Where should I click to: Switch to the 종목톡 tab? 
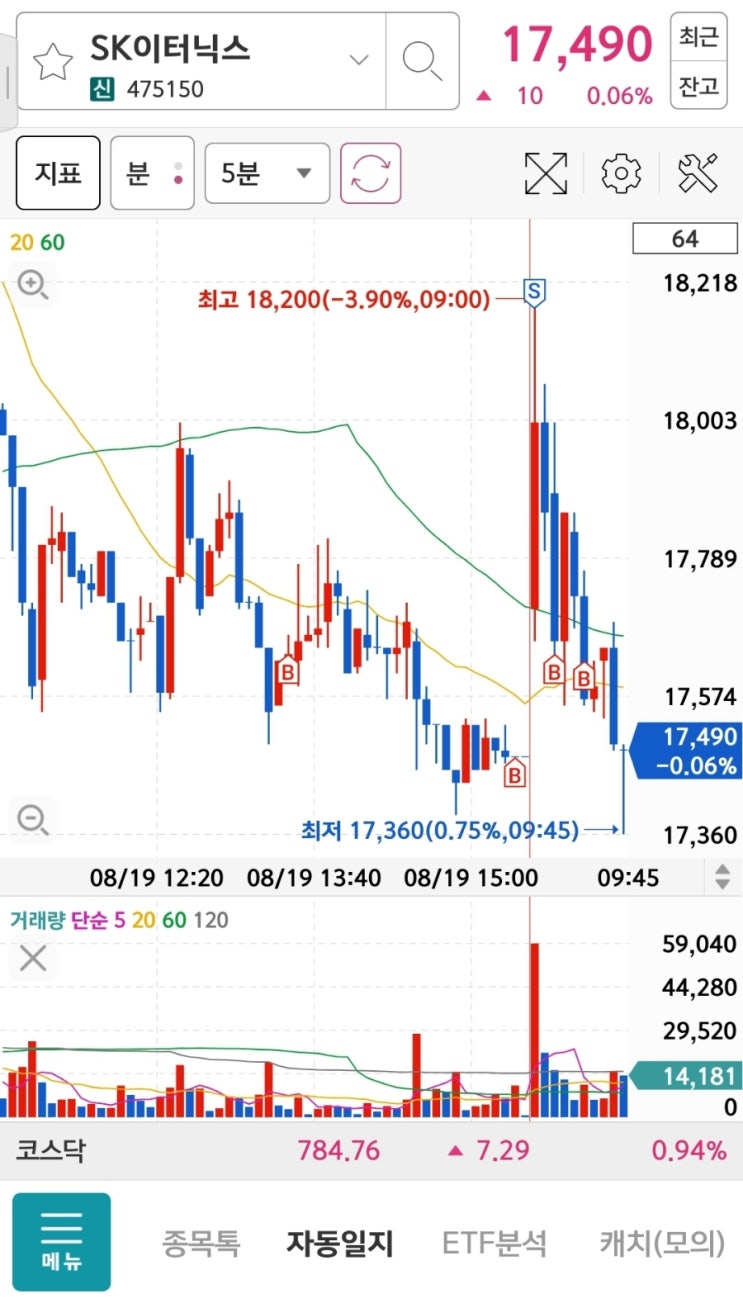tap(201, 1243)
